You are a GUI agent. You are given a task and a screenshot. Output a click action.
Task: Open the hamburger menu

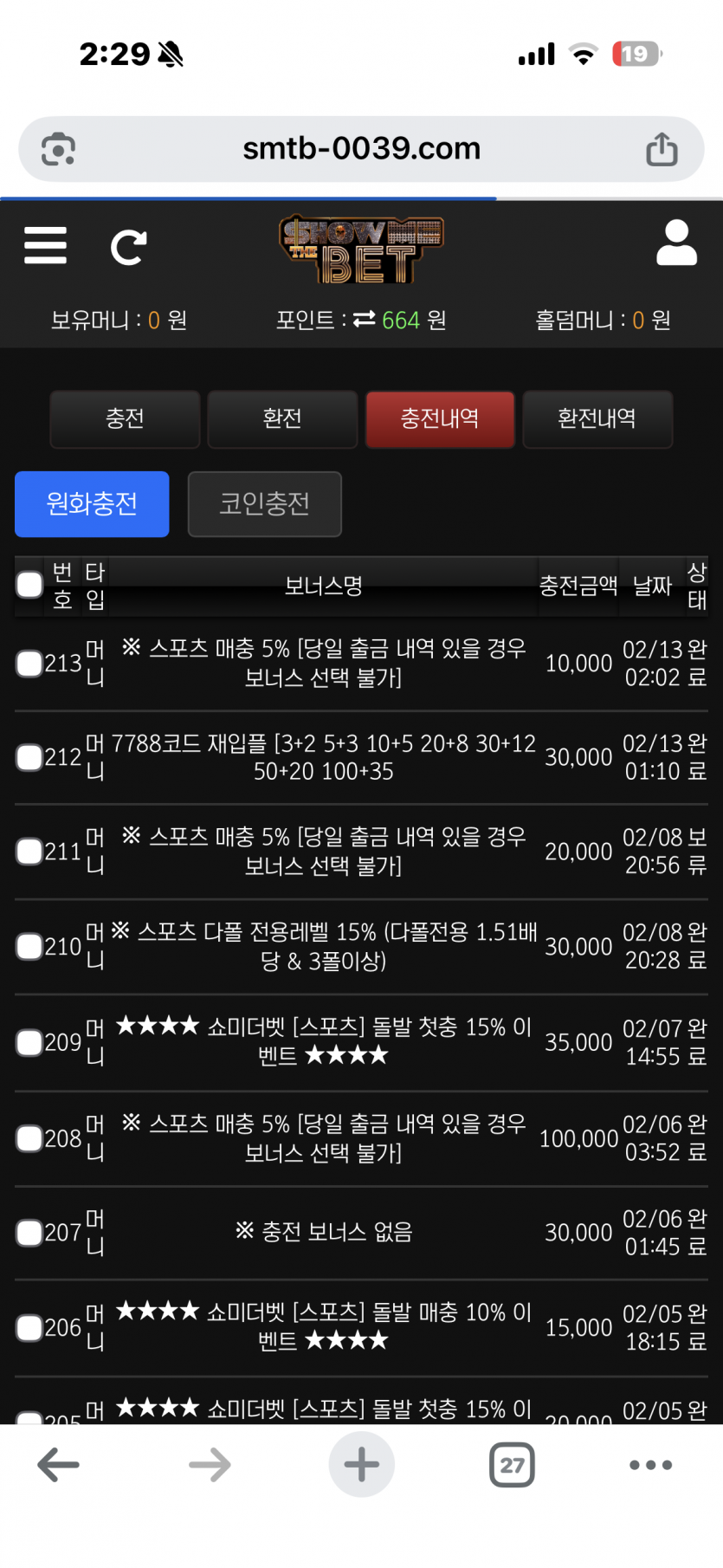(x=46, y=245)
